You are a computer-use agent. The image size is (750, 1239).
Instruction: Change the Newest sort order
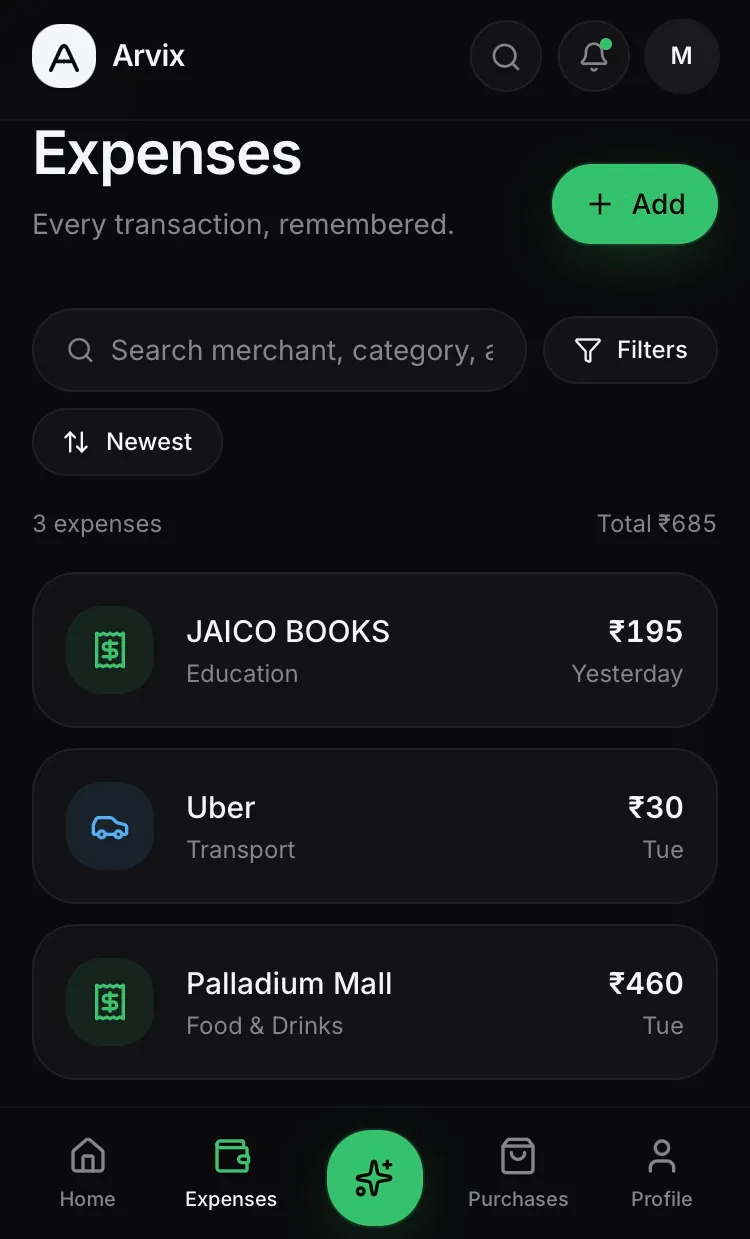click(x=127, y=442)
